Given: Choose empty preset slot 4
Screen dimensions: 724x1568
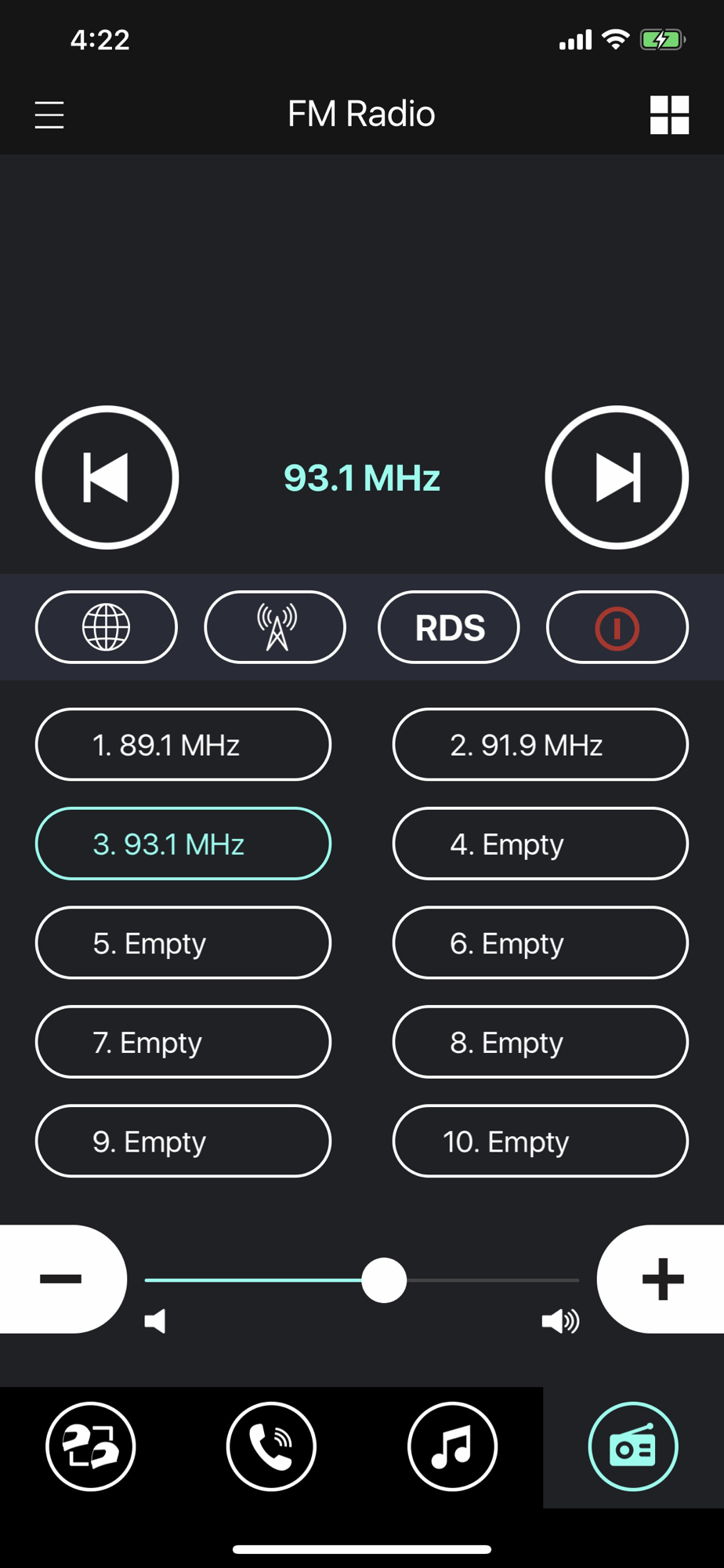Looking at the screenshot, I should [541, 844].
